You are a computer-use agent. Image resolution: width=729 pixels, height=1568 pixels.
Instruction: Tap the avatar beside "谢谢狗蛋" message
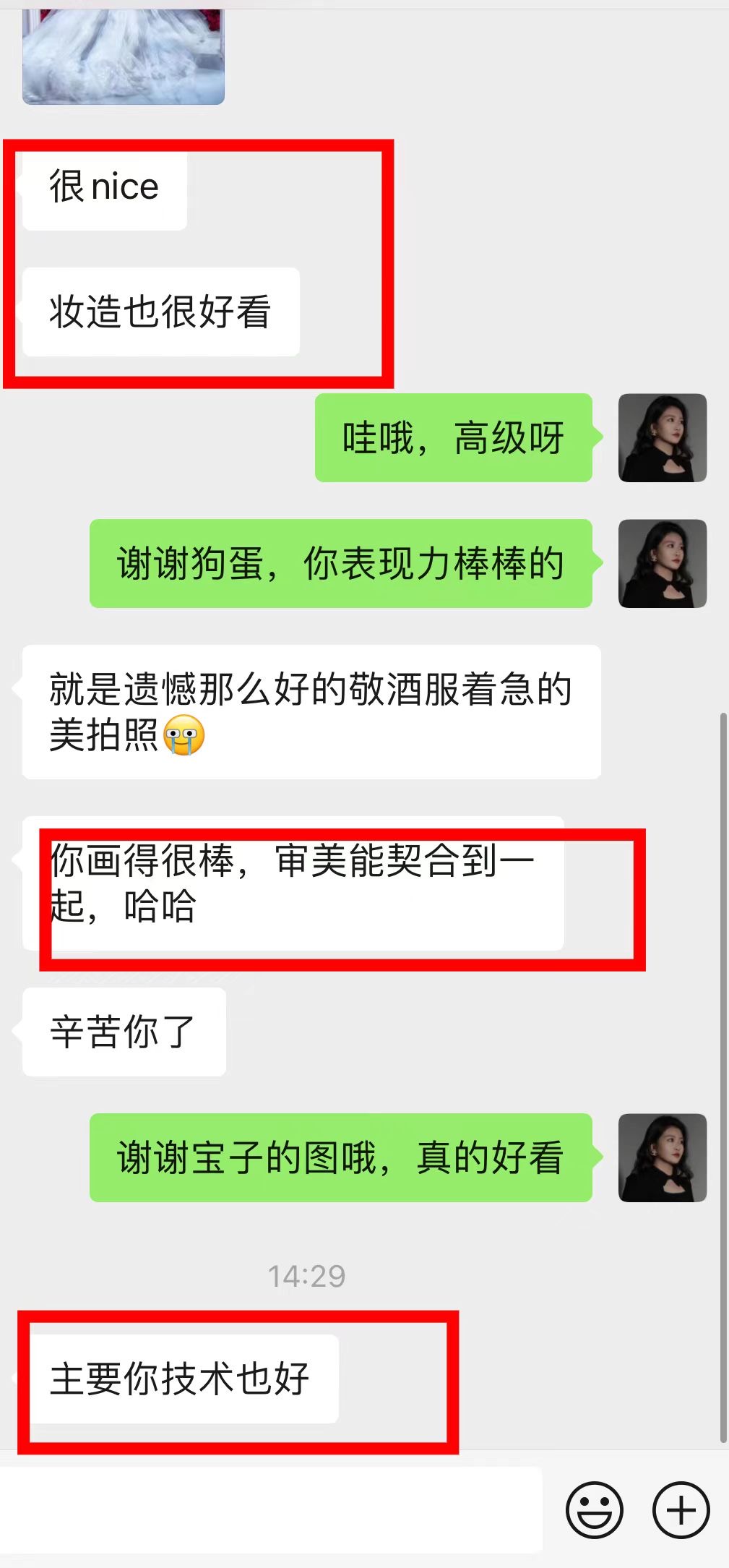tap(663, 563)
